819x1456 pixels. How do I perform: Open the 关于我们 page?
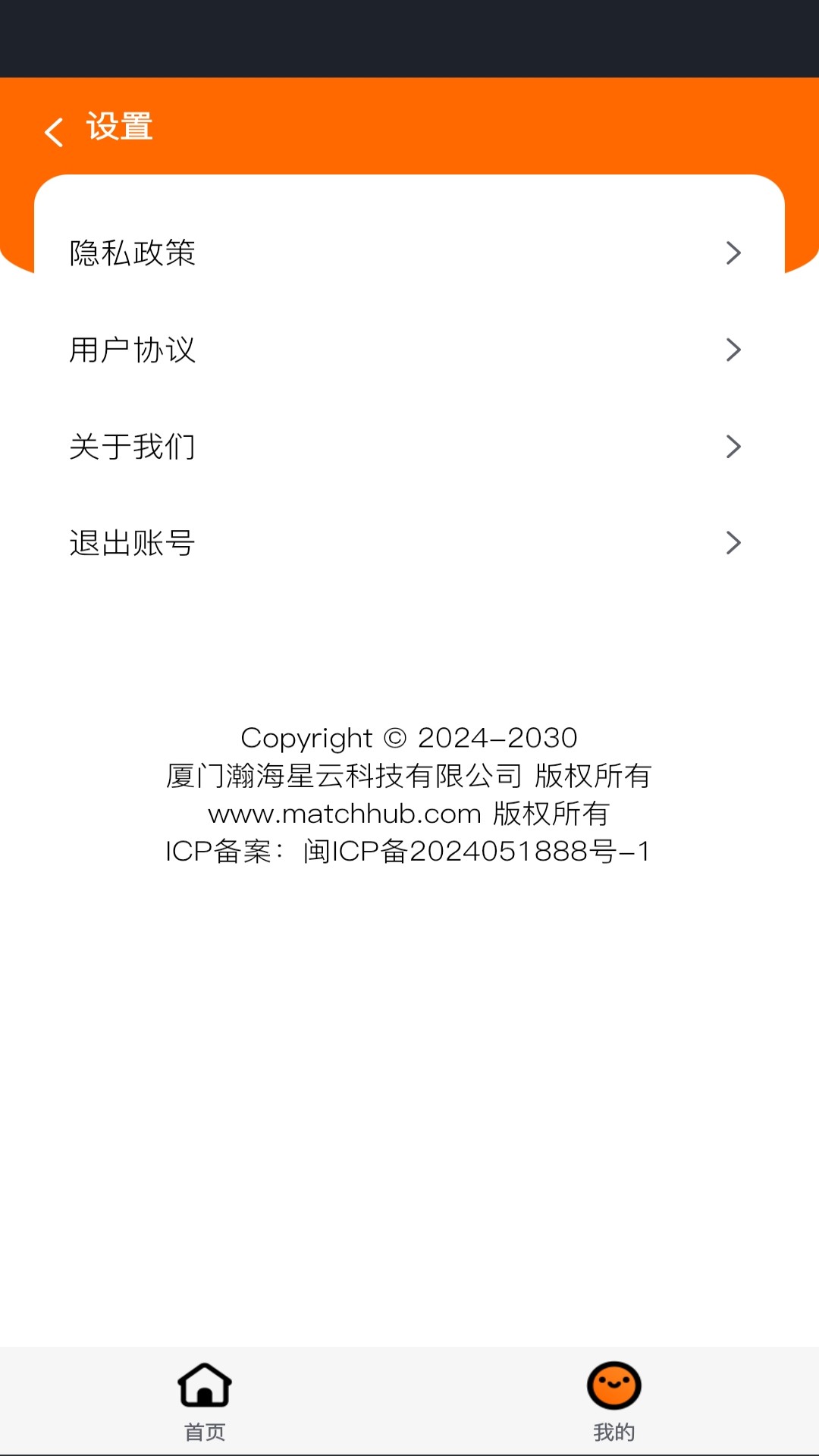pyautogui.click(x=131, y=447)
